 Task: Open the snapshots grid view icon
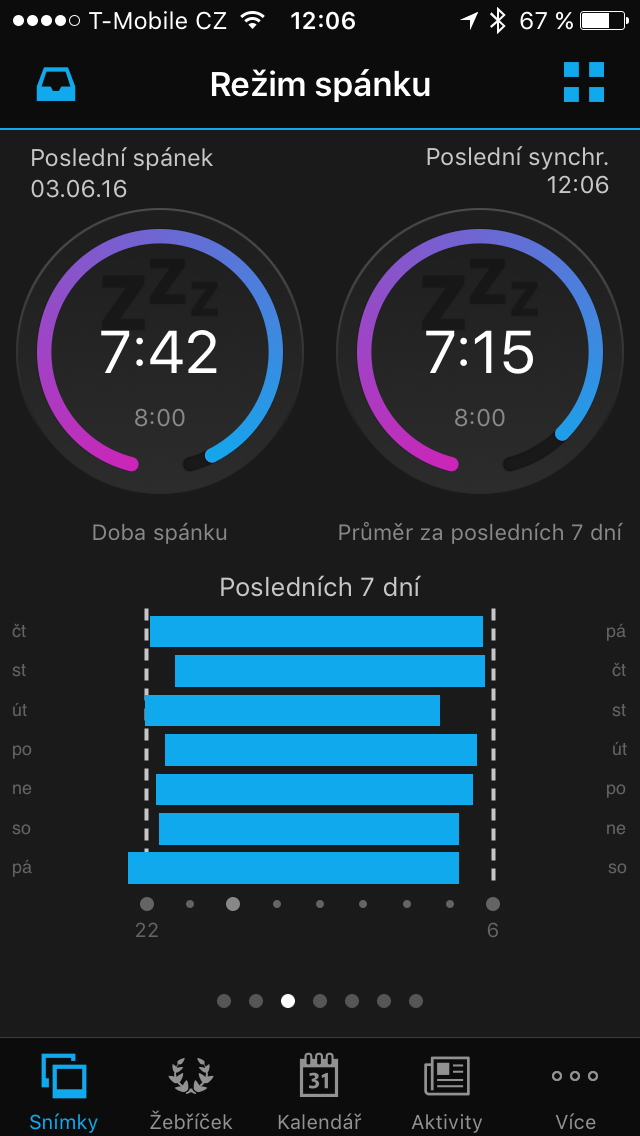[584, 83]
